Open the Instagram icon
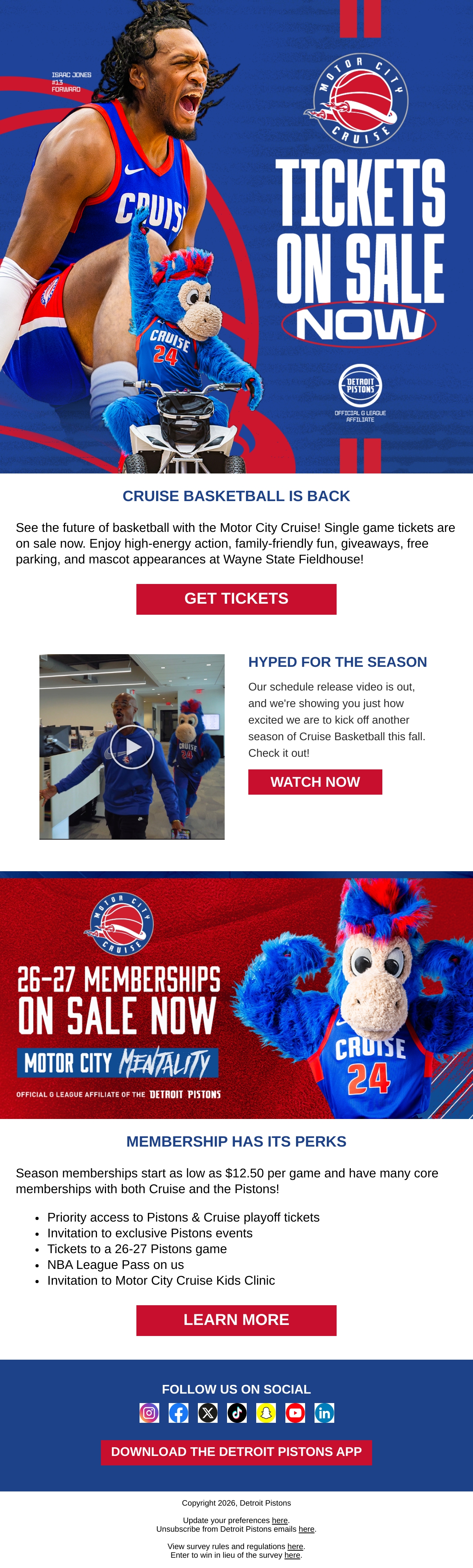473x1568 pixels. (149, 1413)
